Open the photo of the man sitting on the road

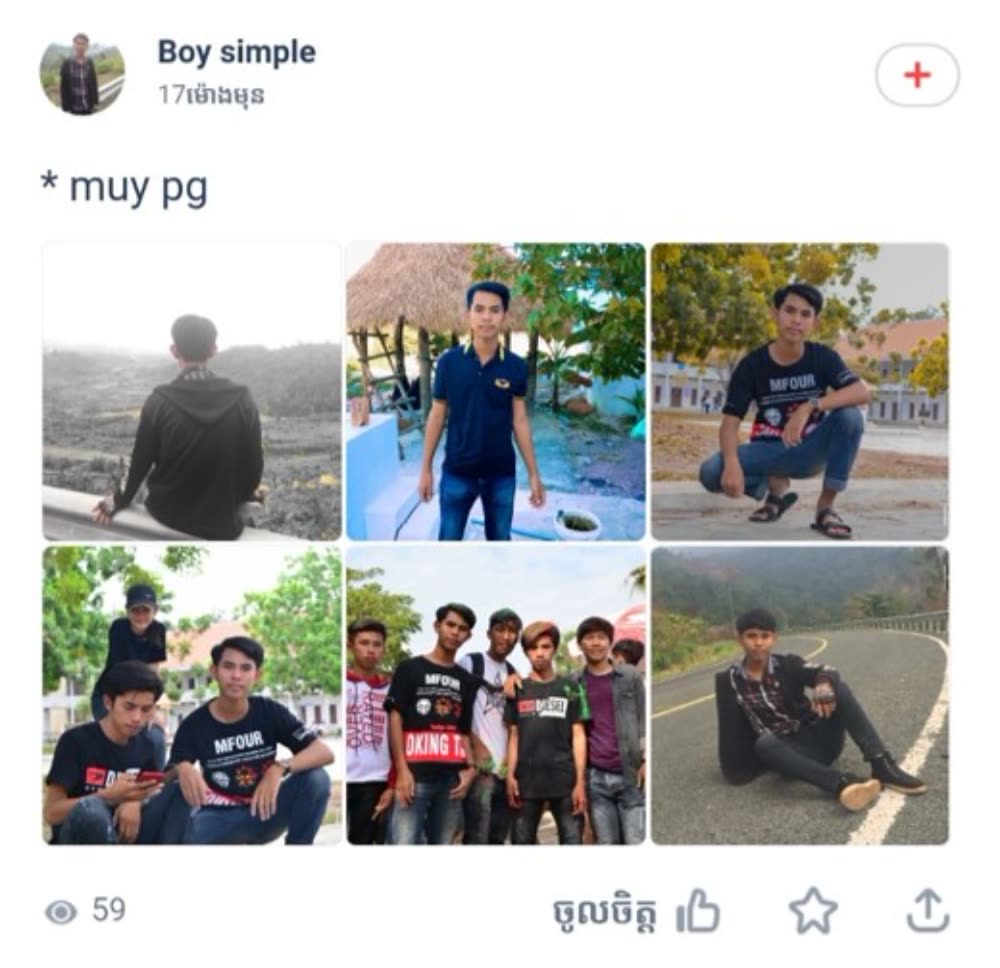pyautogui.click(x=799, y=695)
